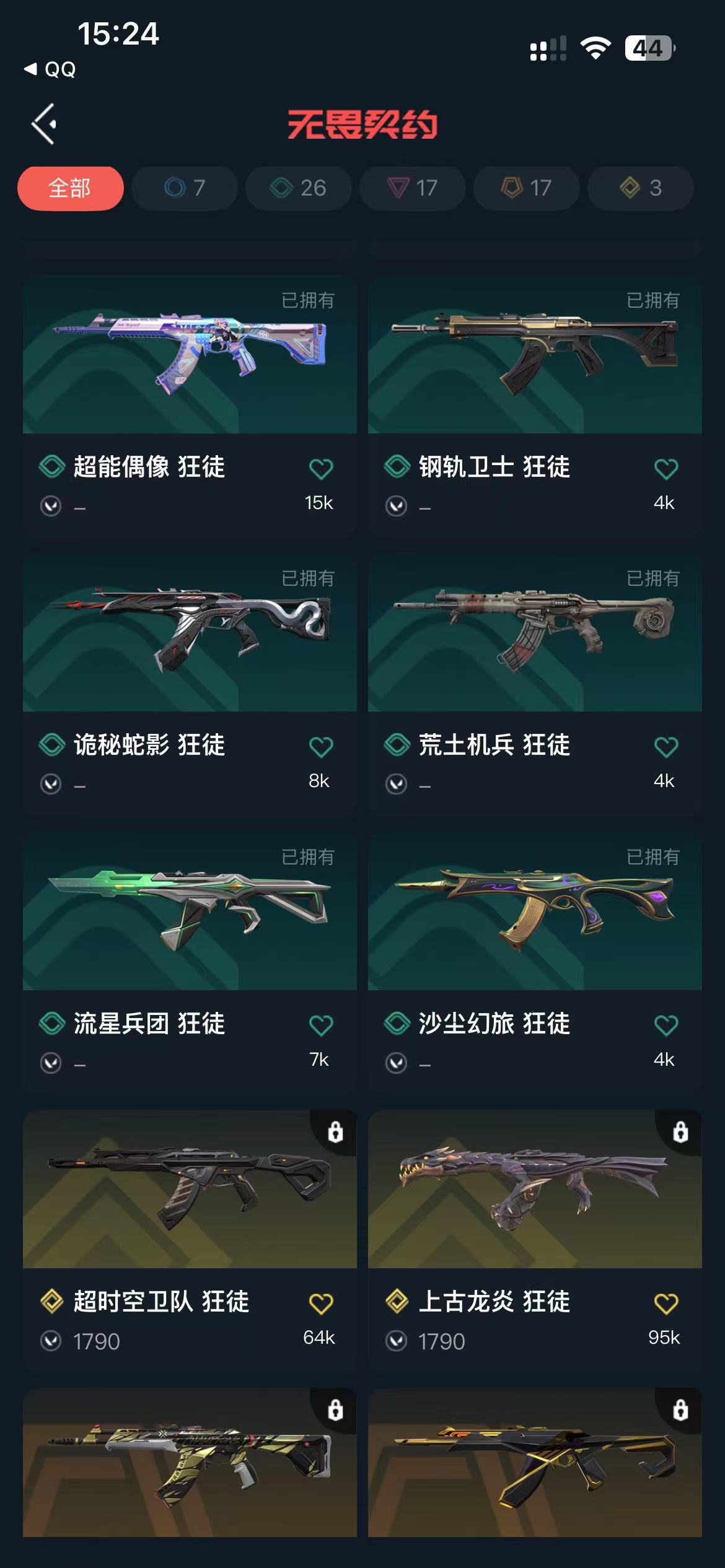Switch to the pink tier tab with 17
This screenshot has height=1568, width=725.
[412, 188]
